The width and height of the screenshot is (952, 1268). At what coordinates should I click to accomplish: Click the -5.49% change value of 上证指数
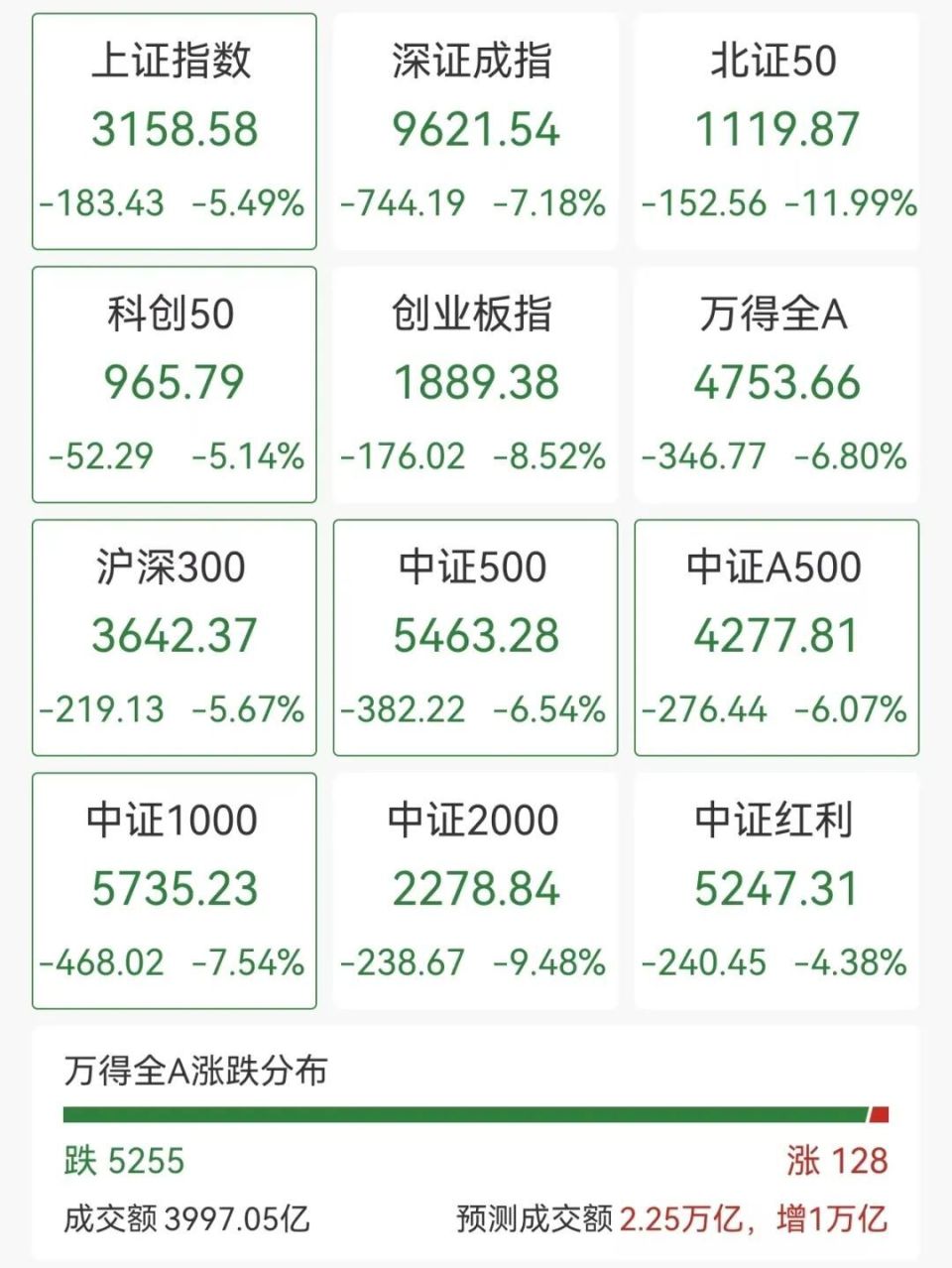(x=248, y=202)
